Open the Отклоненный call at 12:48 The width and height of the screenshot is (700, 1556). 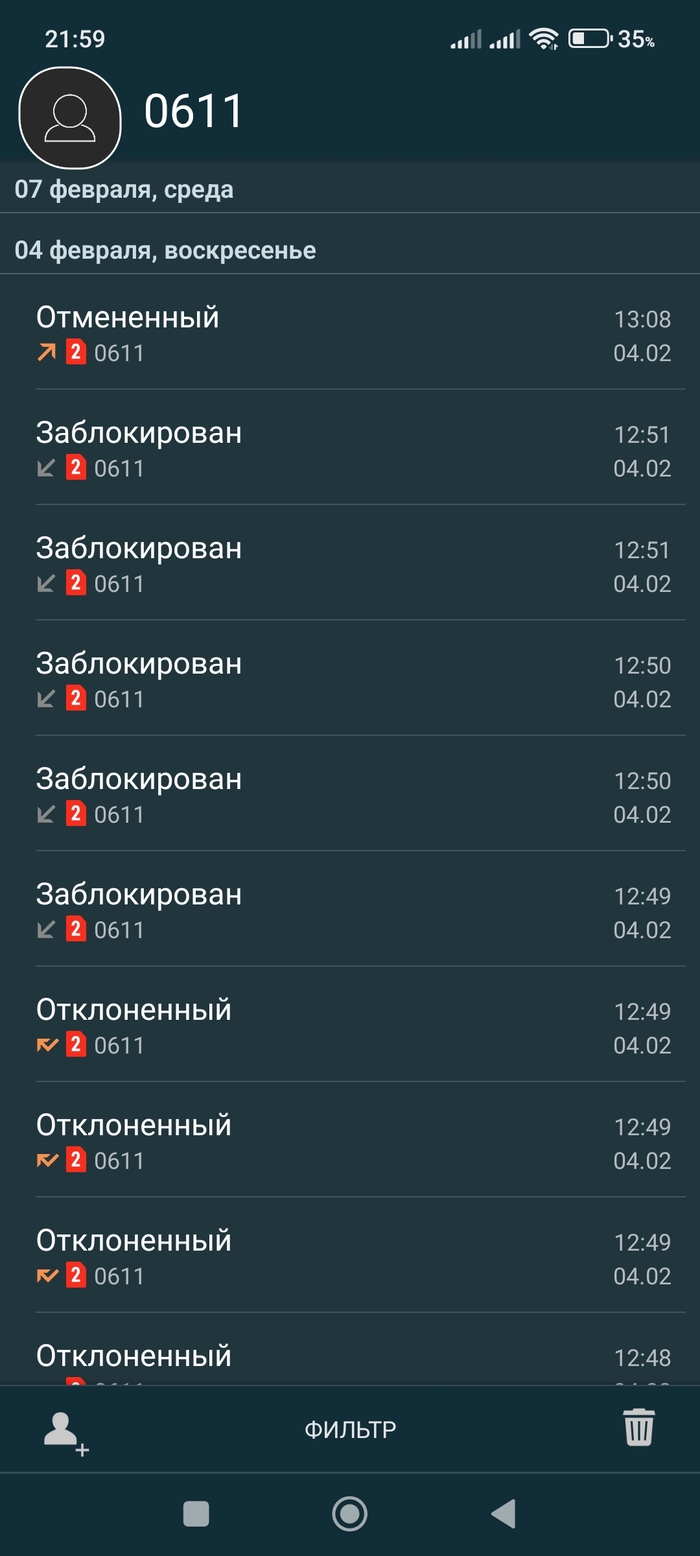pyautogui.click(x=350, y=1360)
